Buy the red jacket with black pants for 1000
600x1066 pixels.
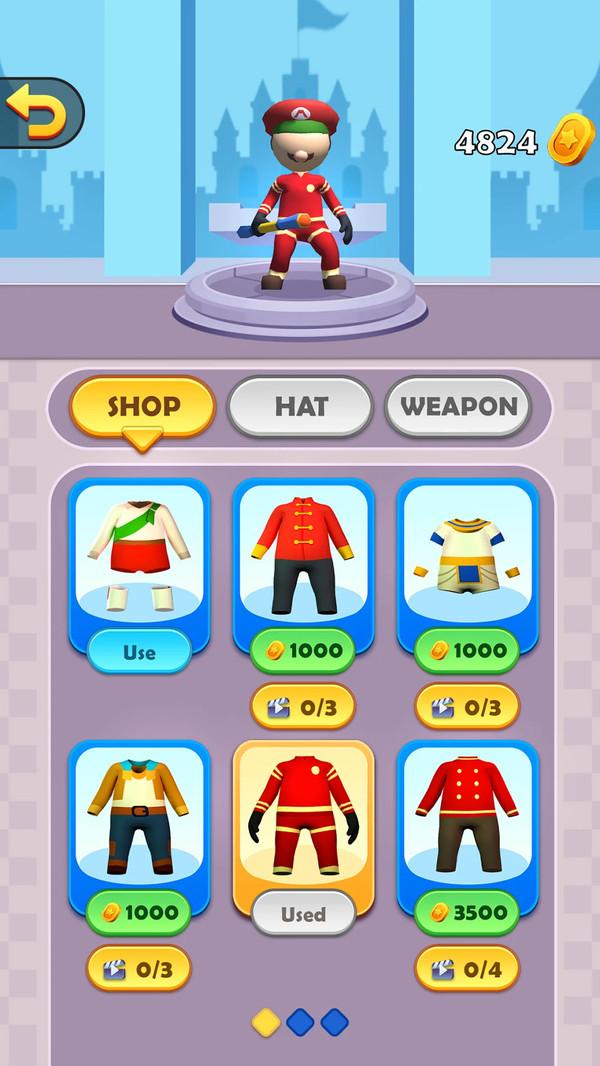(x=303, y=650)
